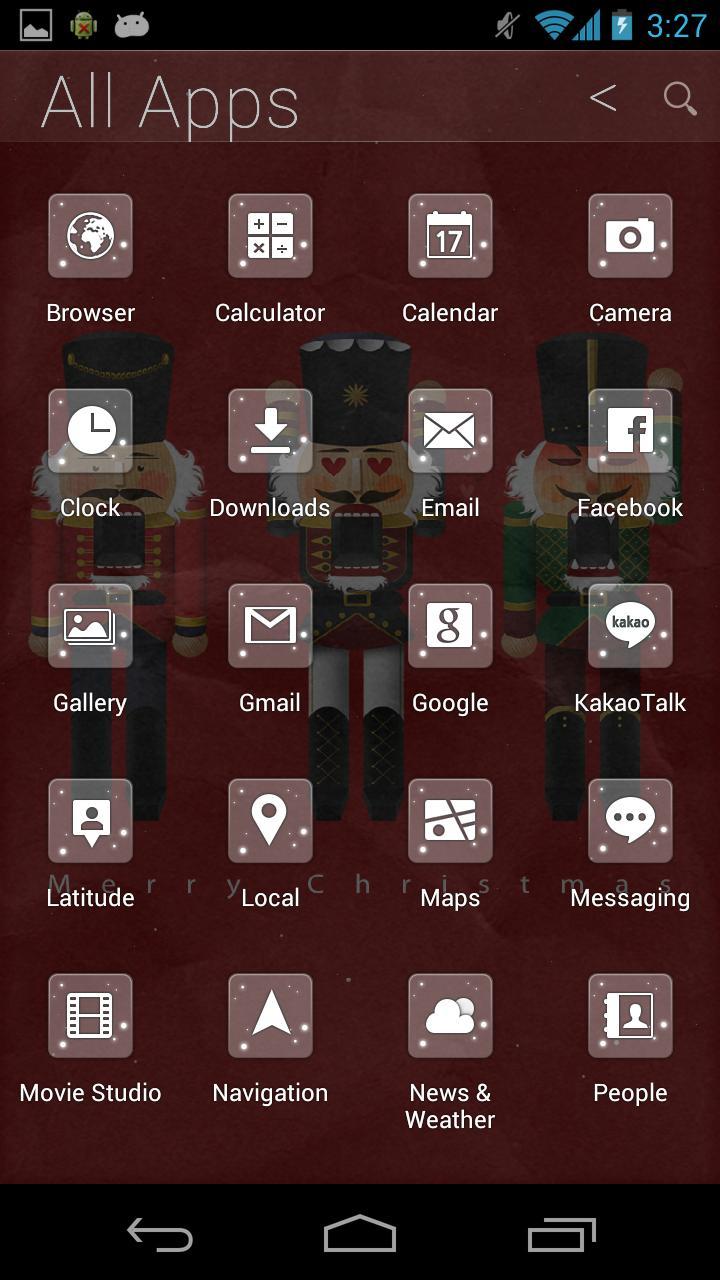Open the News & Weather app
720x1280 pixels.
tap(450, 1015)
